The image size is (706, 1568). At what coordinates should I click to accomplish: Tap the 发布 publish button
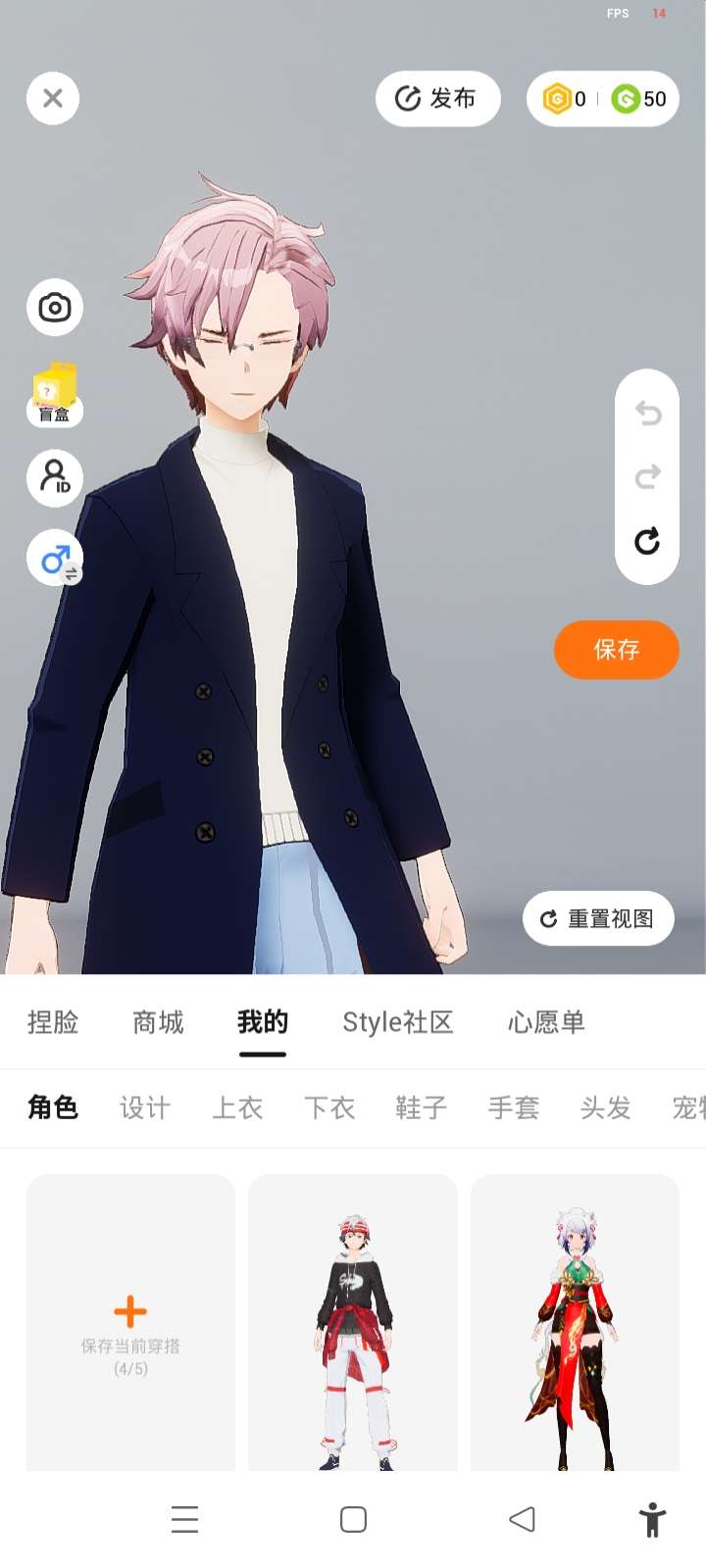[437, 98]
